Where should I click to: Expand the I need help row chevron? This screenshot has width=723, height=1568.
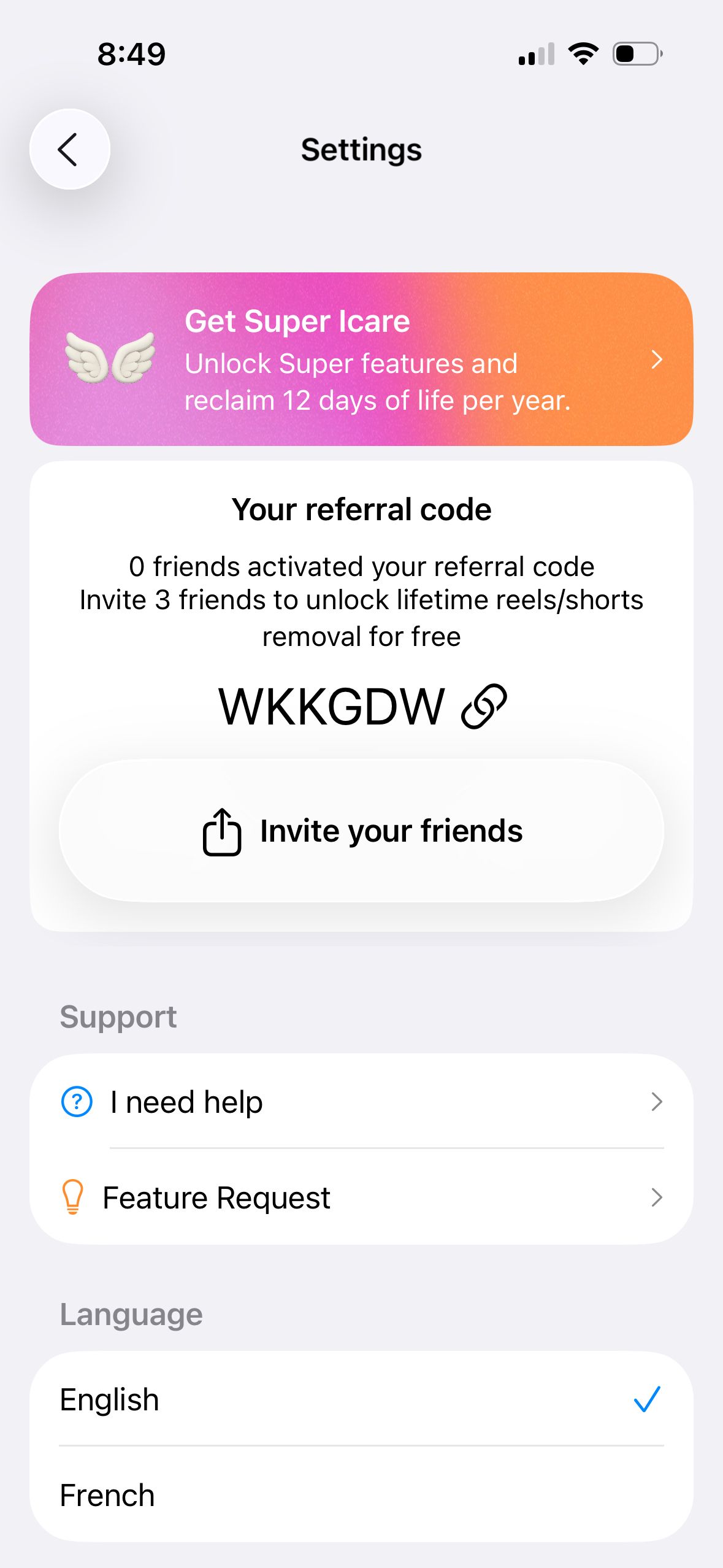[657, 1102]
